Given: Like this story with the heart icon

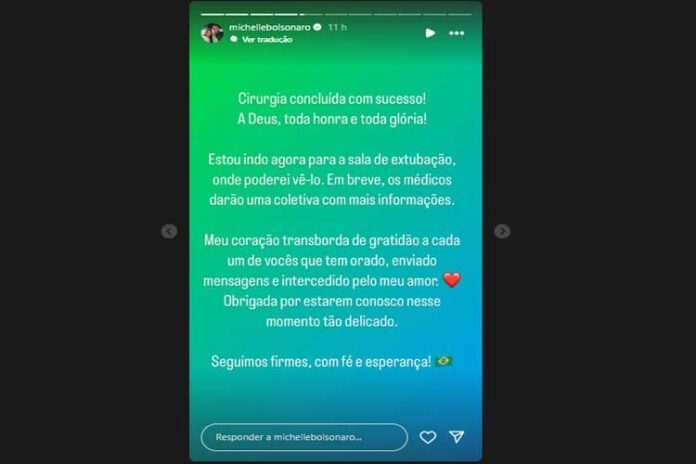Looking at the screenshot, I should coord(428,437).
